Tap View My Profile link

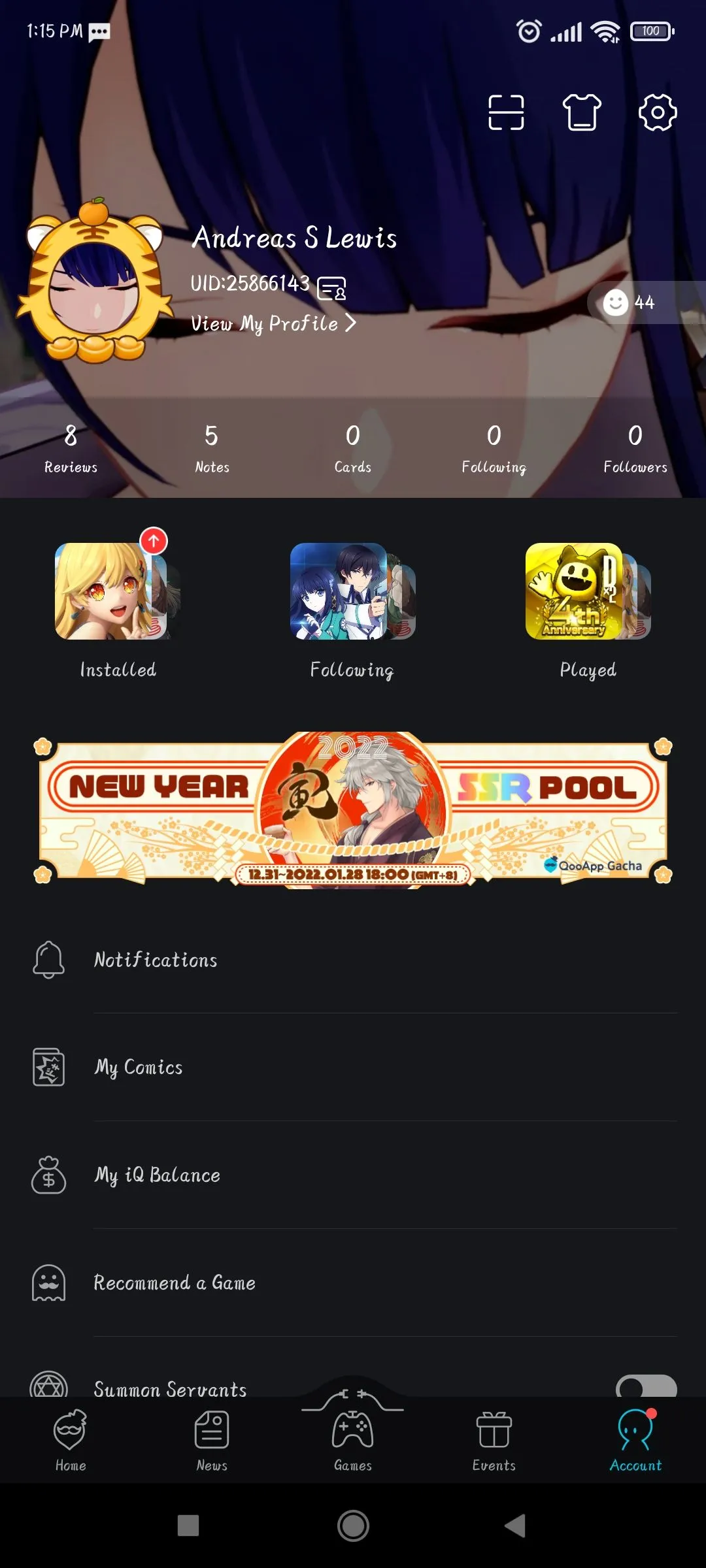tap(273, 323)
